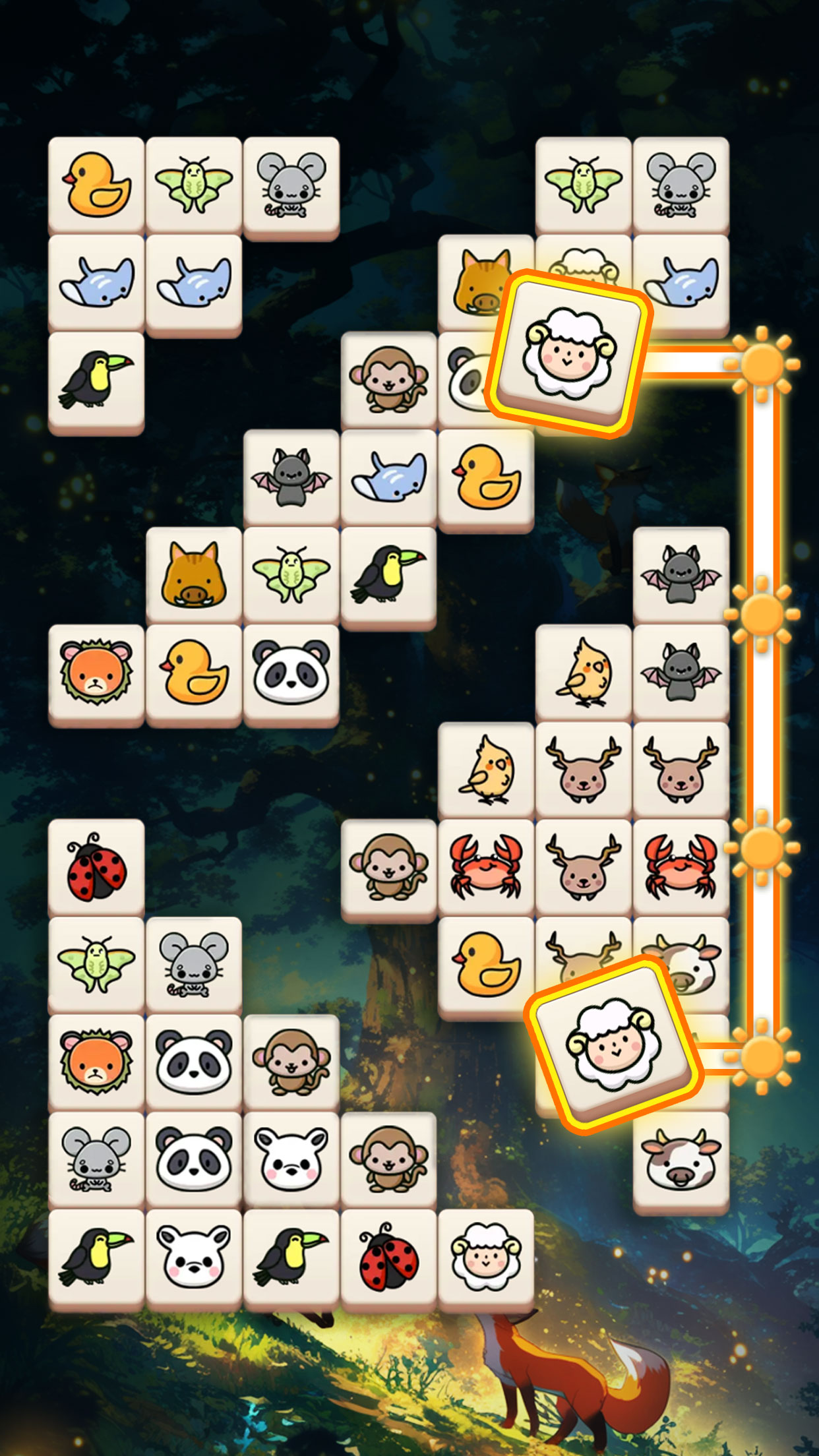The image size is (819, 1456).
Task: Select the lion tile beside the duck
Action: point(96,673)
